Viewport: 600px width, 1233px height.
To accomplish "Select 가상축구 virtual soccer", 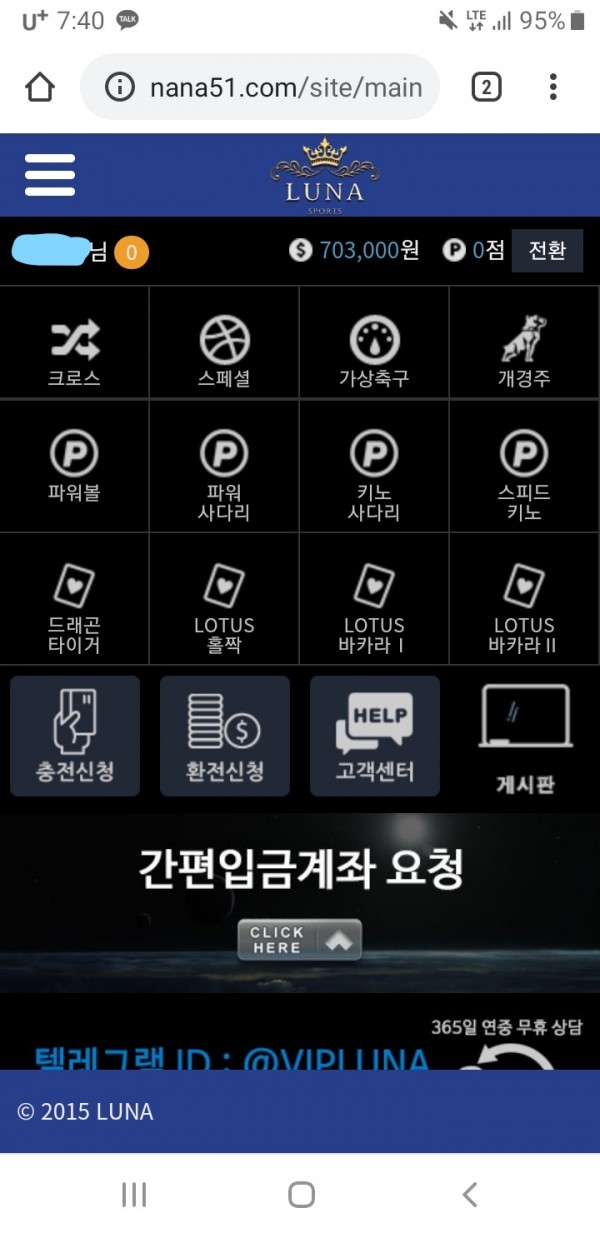I will [374, 352].
